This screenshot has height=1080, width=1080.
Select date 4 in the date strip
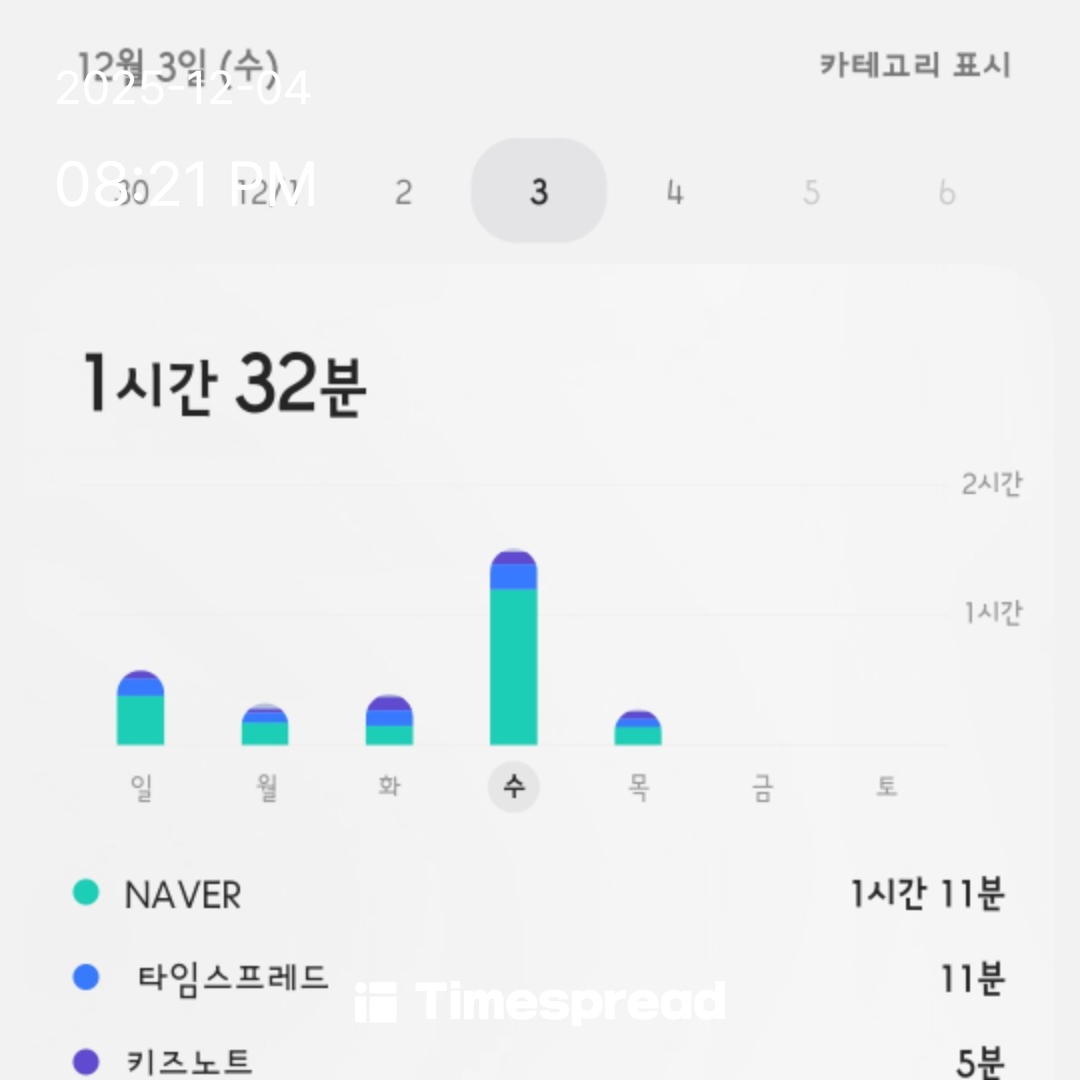pyautogui.click(x=675, y=192)
